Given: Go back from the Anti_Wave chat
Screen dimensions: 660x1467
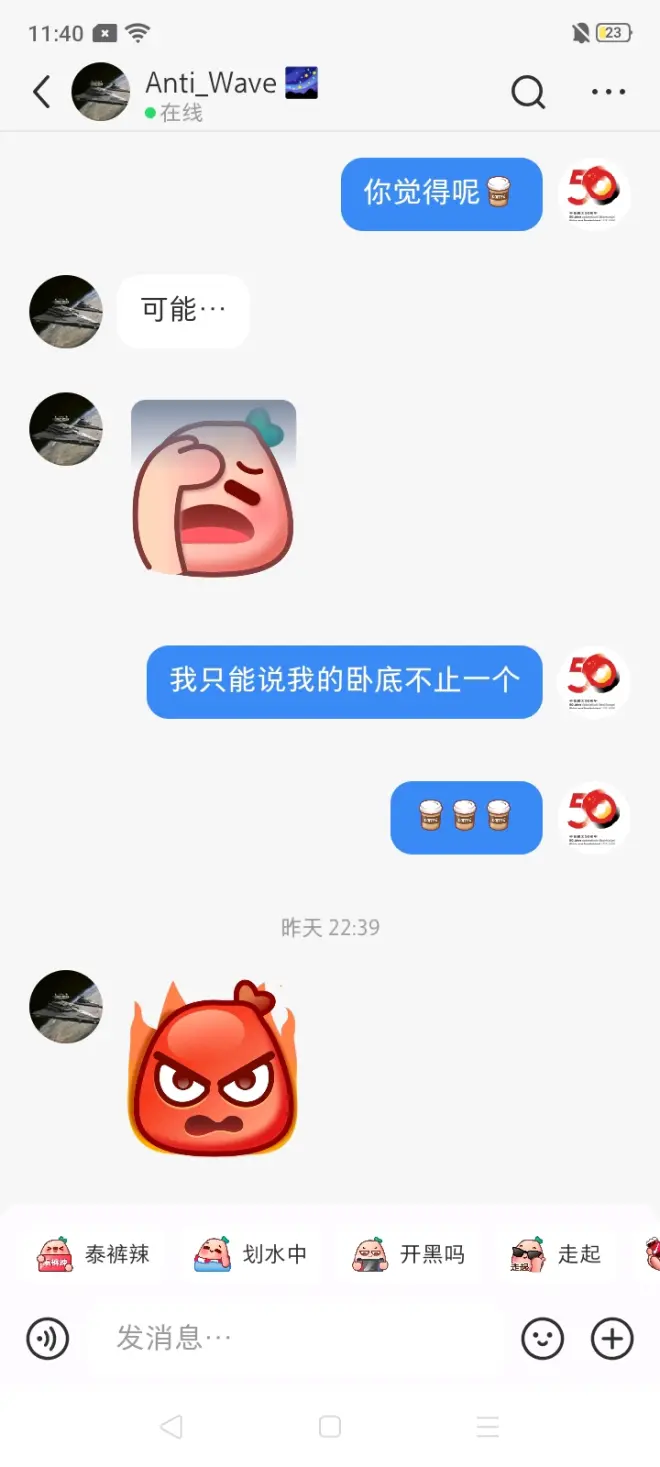Looking at the screenshot, I should pos(41,92).
